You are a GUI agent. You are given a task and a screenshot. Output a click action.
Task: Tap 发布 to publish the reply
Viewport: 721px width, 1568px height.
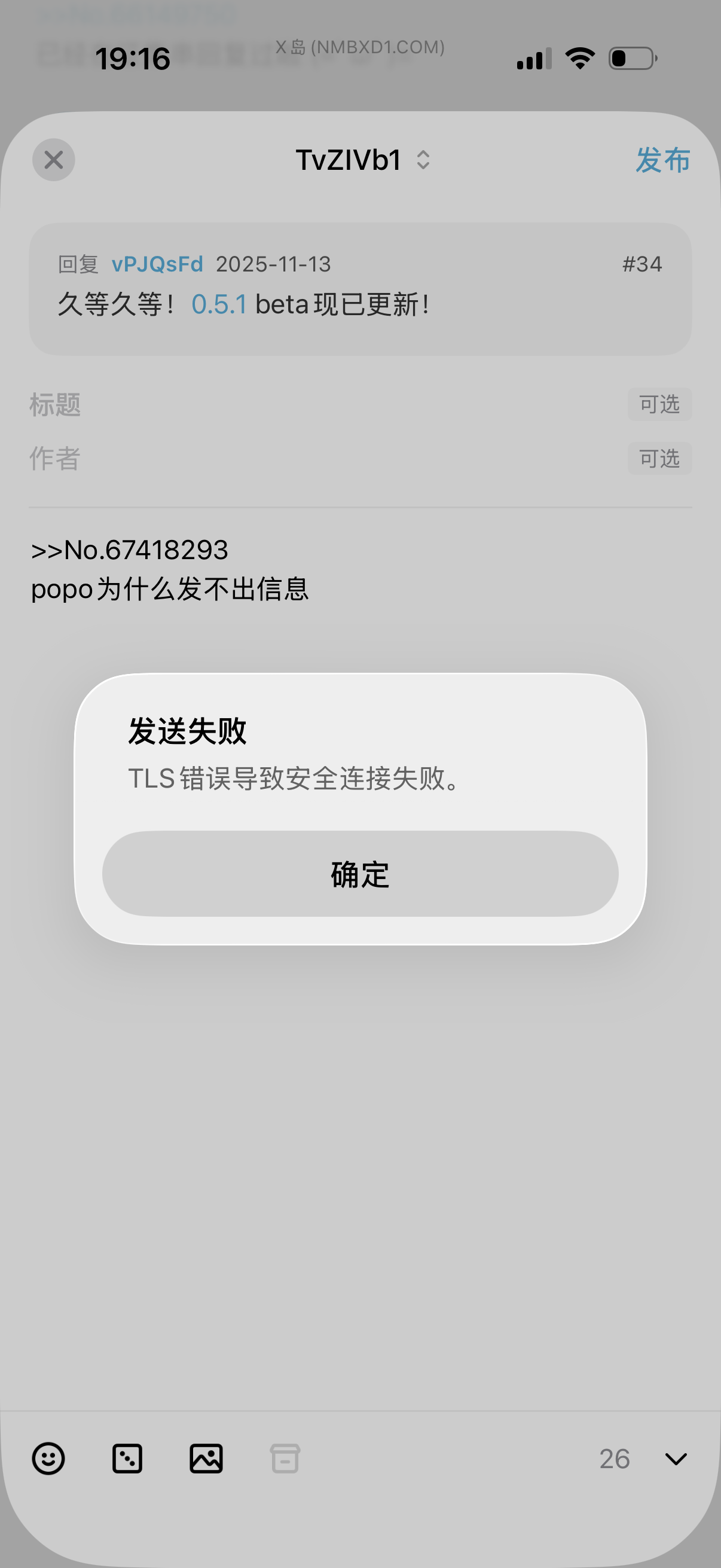tap(662, 160)
